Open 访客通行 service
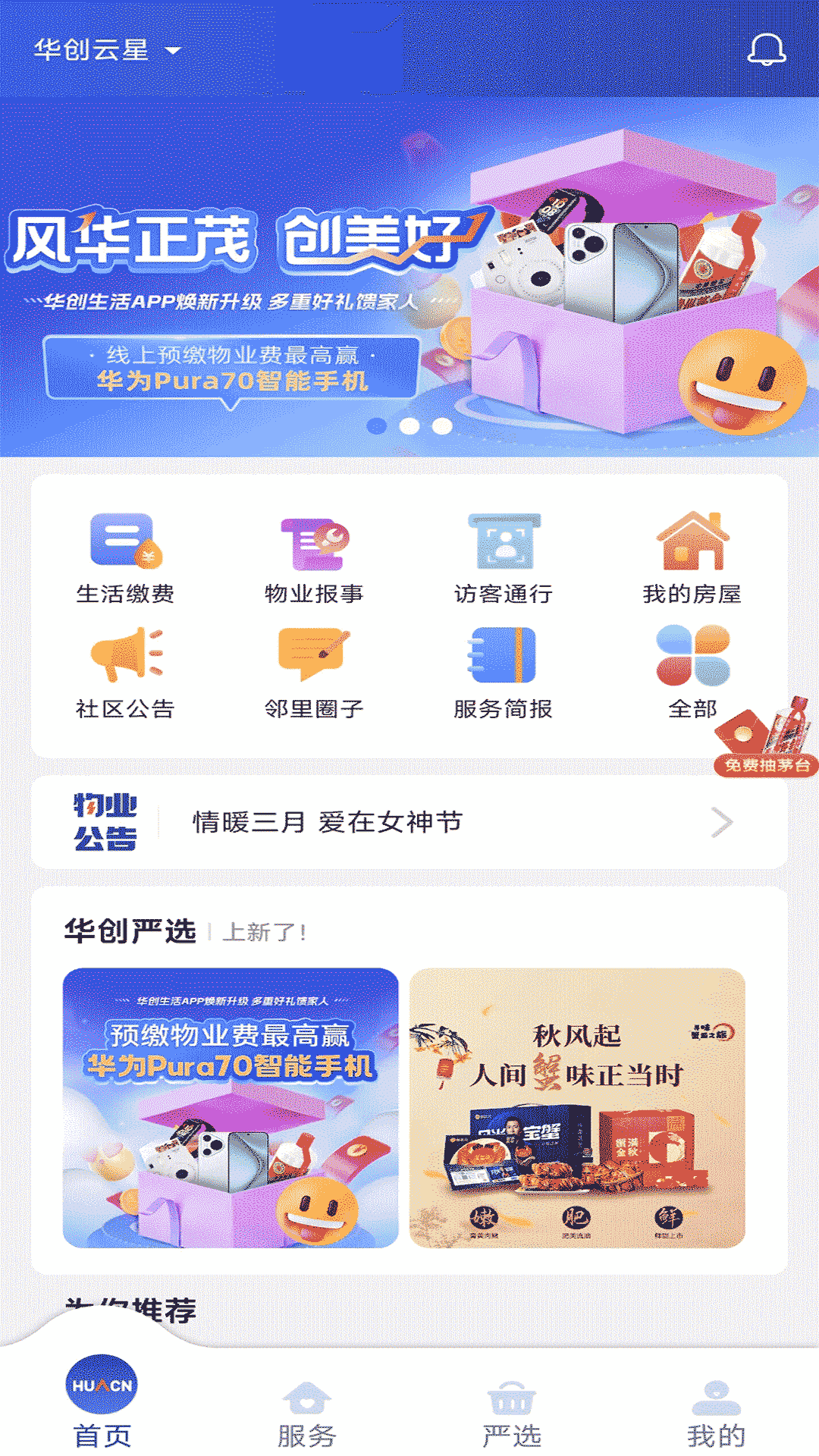 [x=503, y=559]
